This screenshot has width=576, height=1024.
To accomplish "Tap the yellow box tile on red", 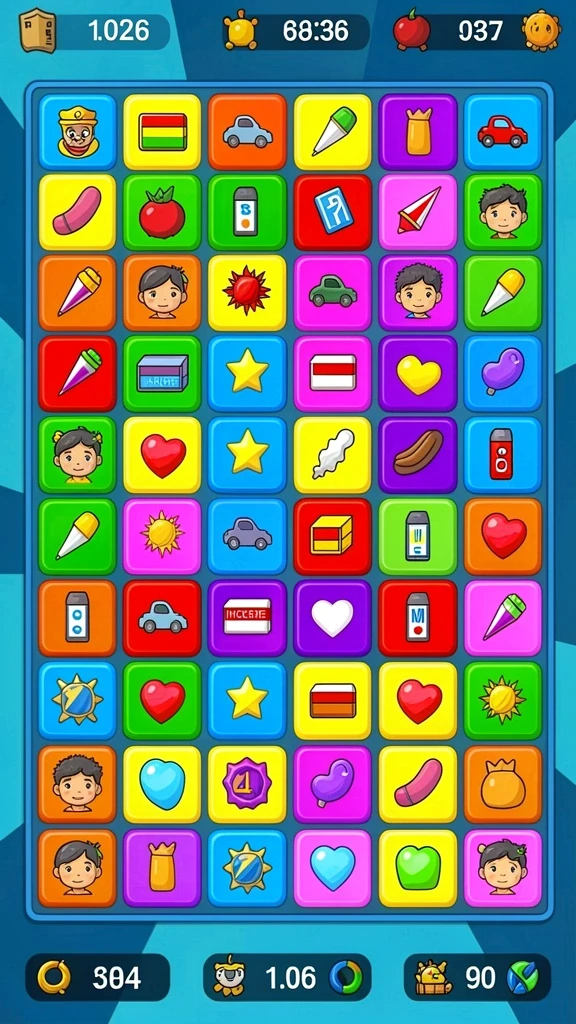I will tap(333, 536).
